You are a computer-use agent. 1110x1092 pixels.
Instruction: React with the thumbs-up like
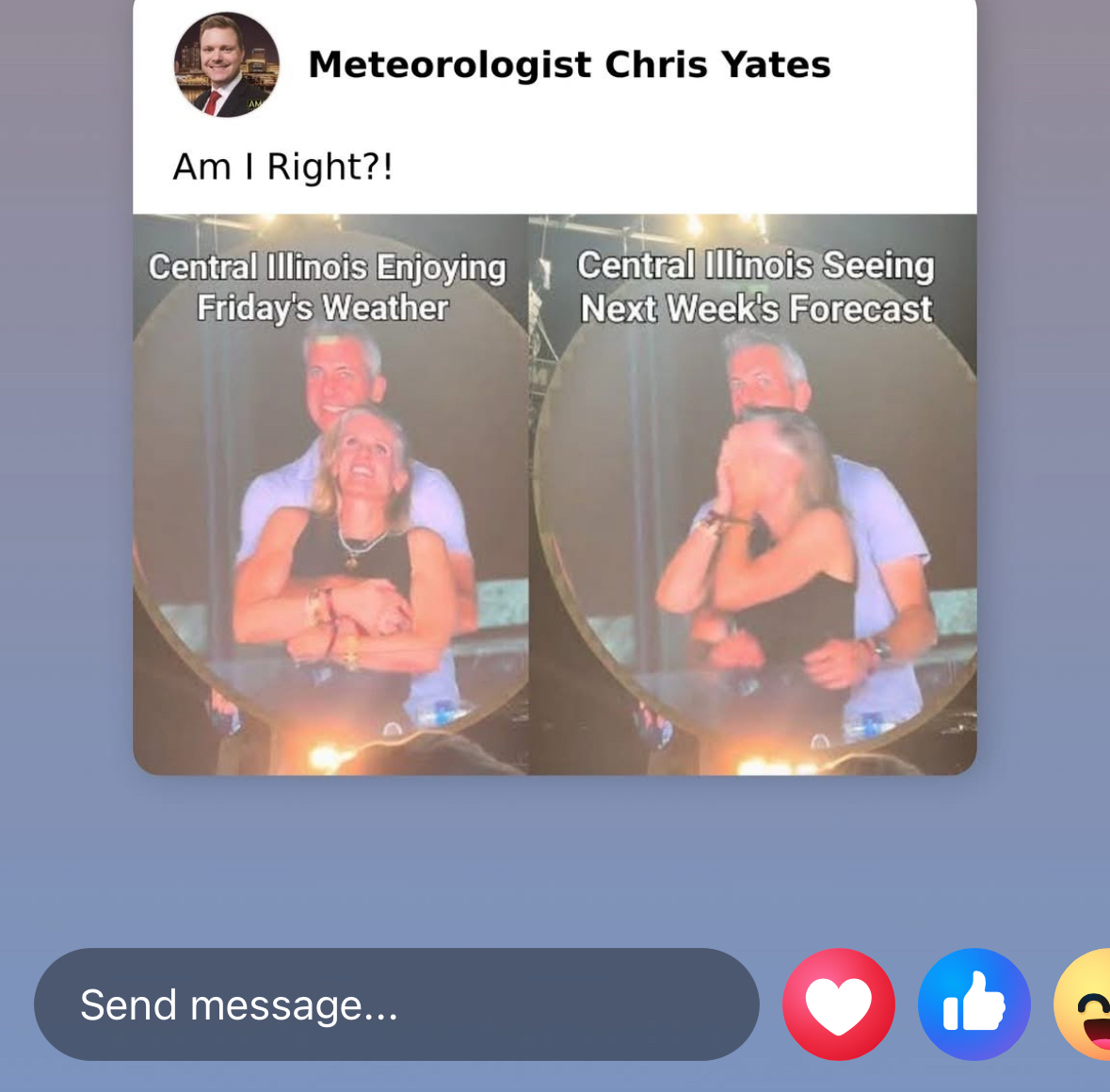coord(973,1004)
